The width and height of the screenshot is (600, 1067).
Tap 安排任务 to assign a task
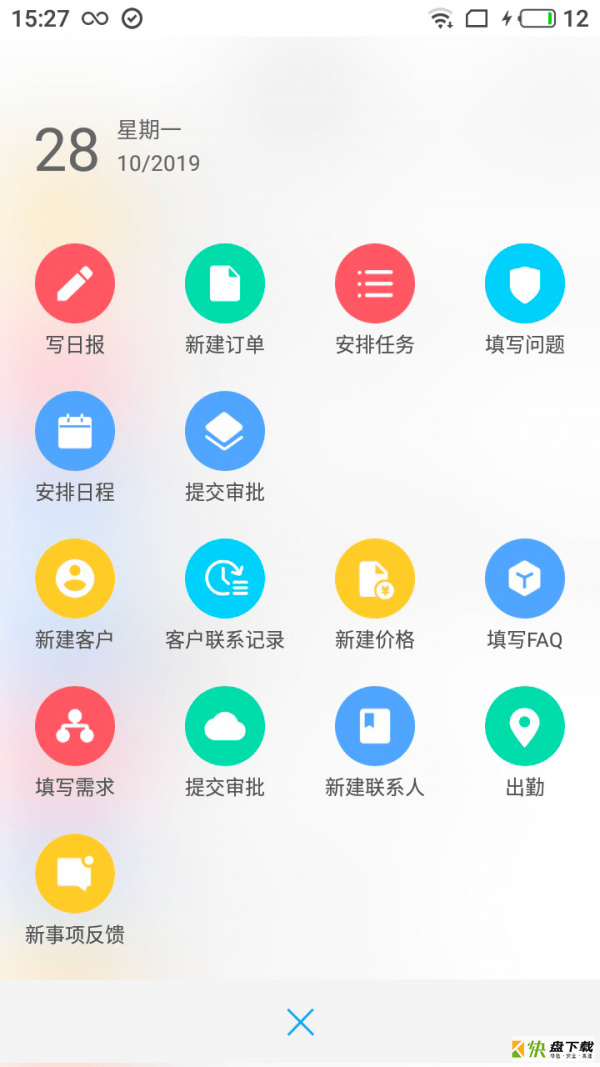point(375,284)
